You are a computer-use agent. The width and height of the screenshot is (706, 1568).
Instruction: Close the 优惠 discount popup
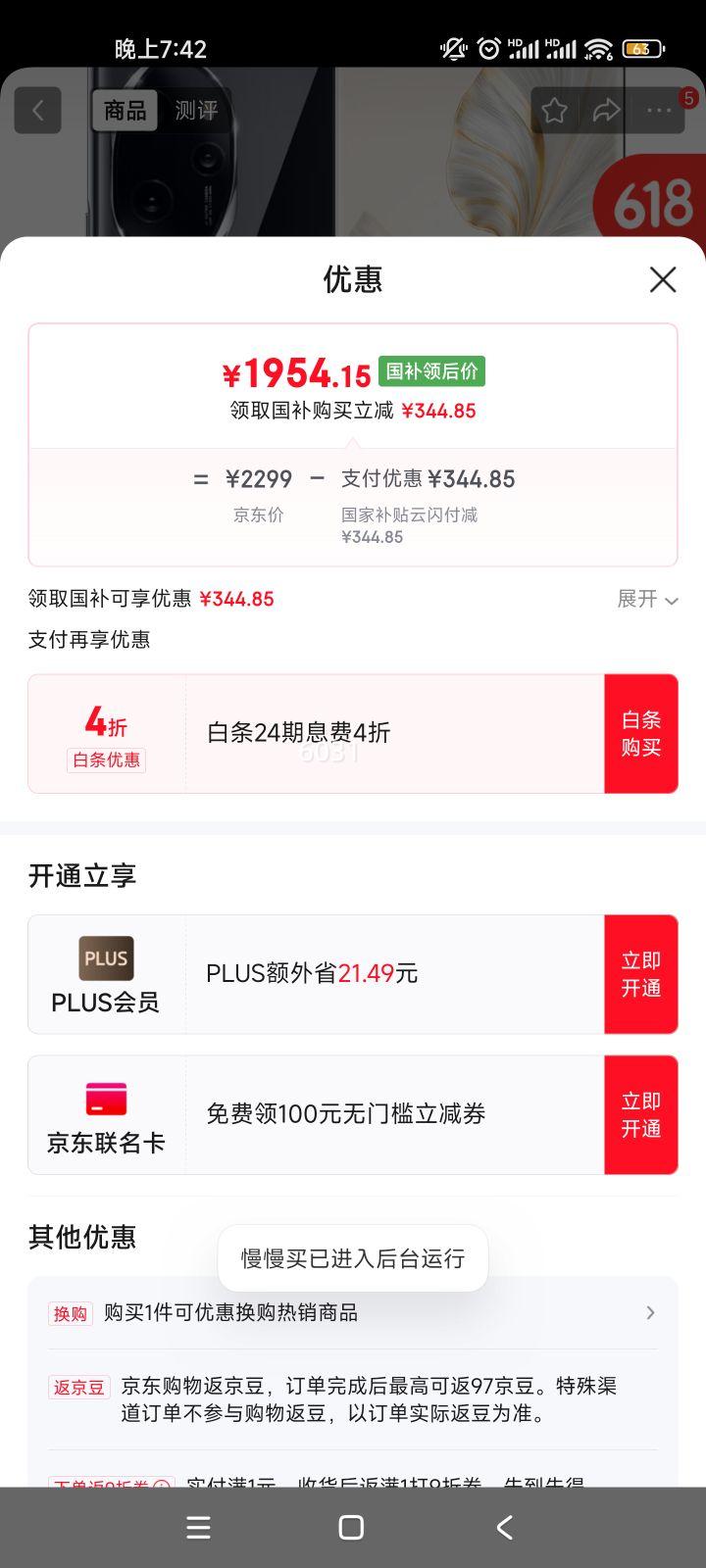(663, 280)
